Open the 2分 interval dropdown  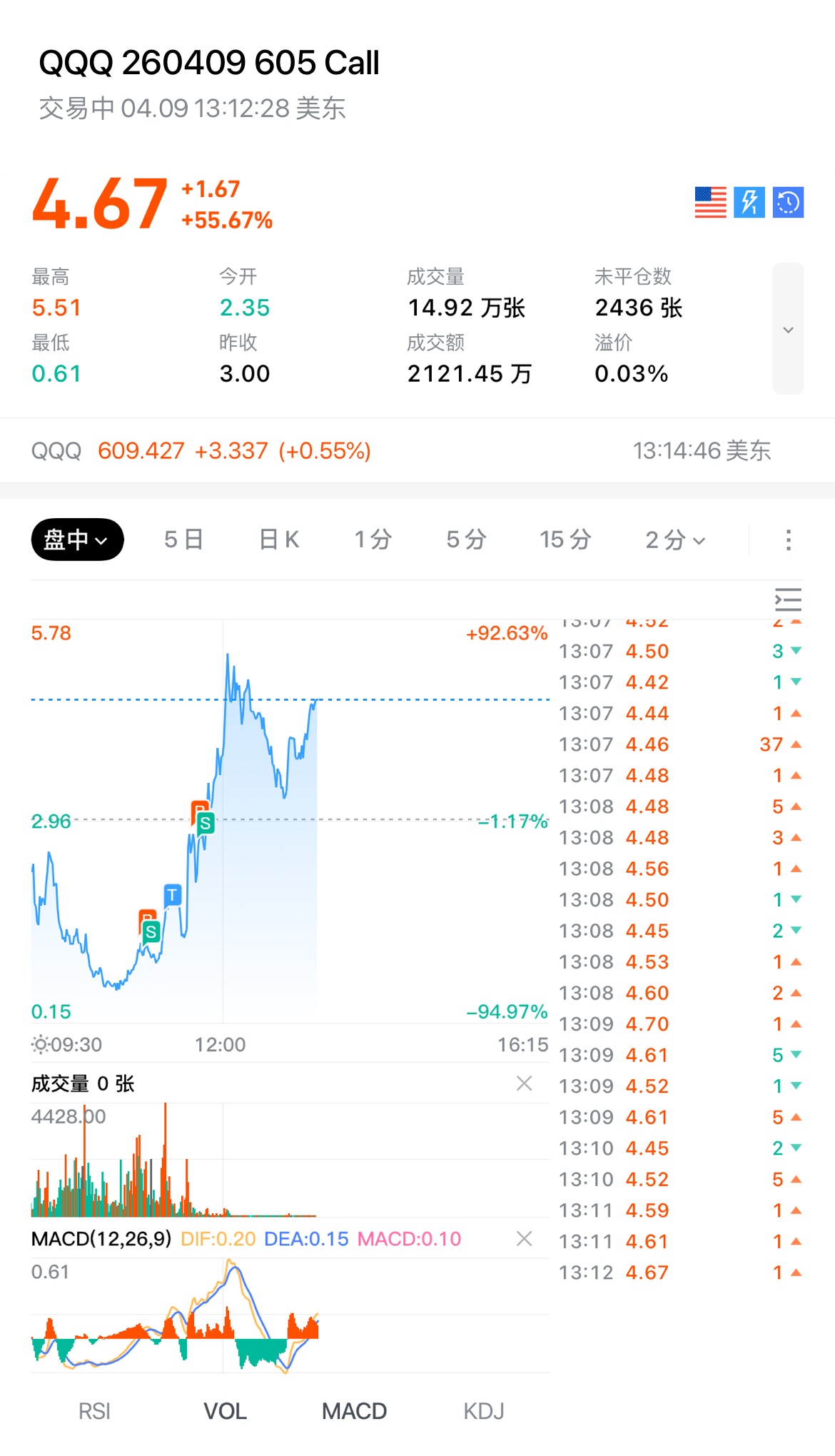point(675,540)
